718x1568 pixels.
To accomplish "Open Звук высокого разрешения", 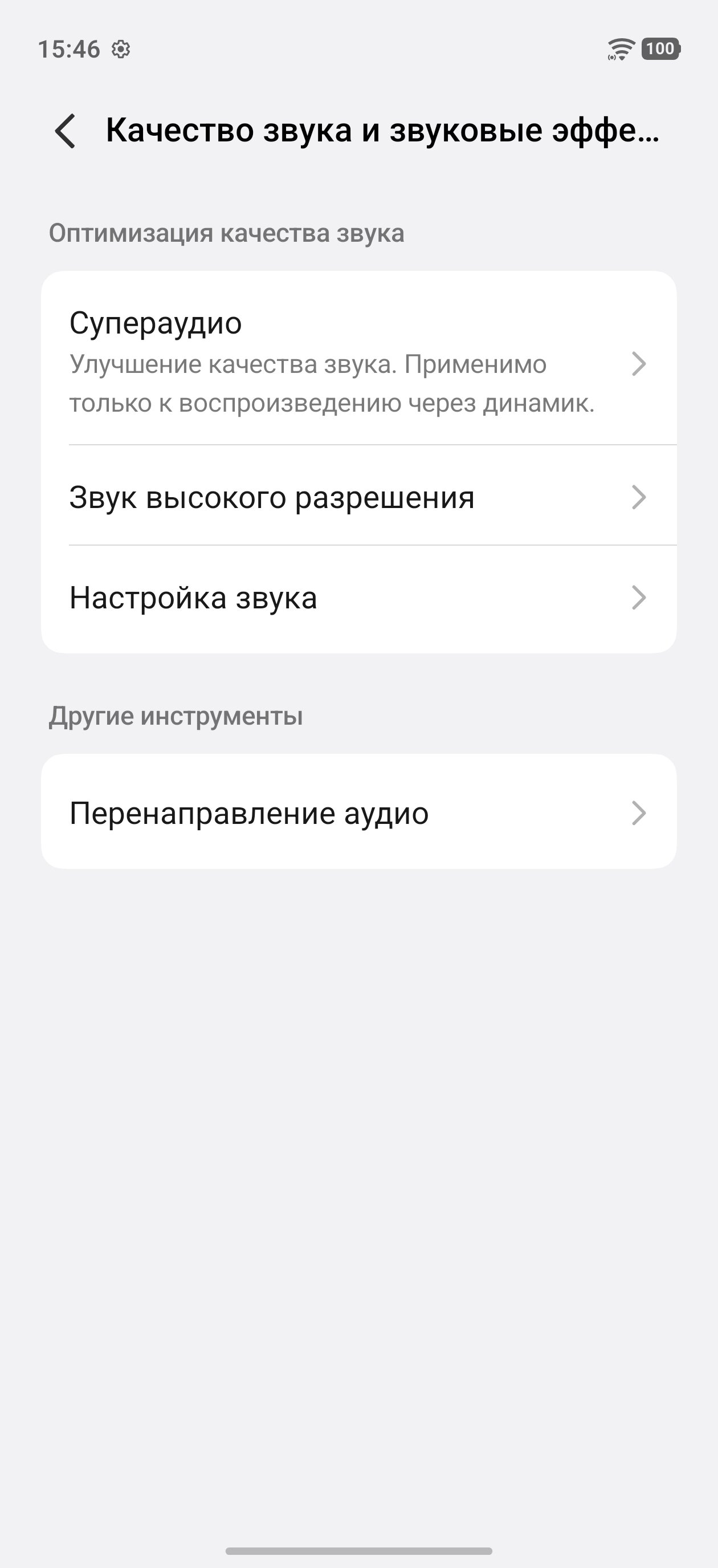I will point(358,497).
